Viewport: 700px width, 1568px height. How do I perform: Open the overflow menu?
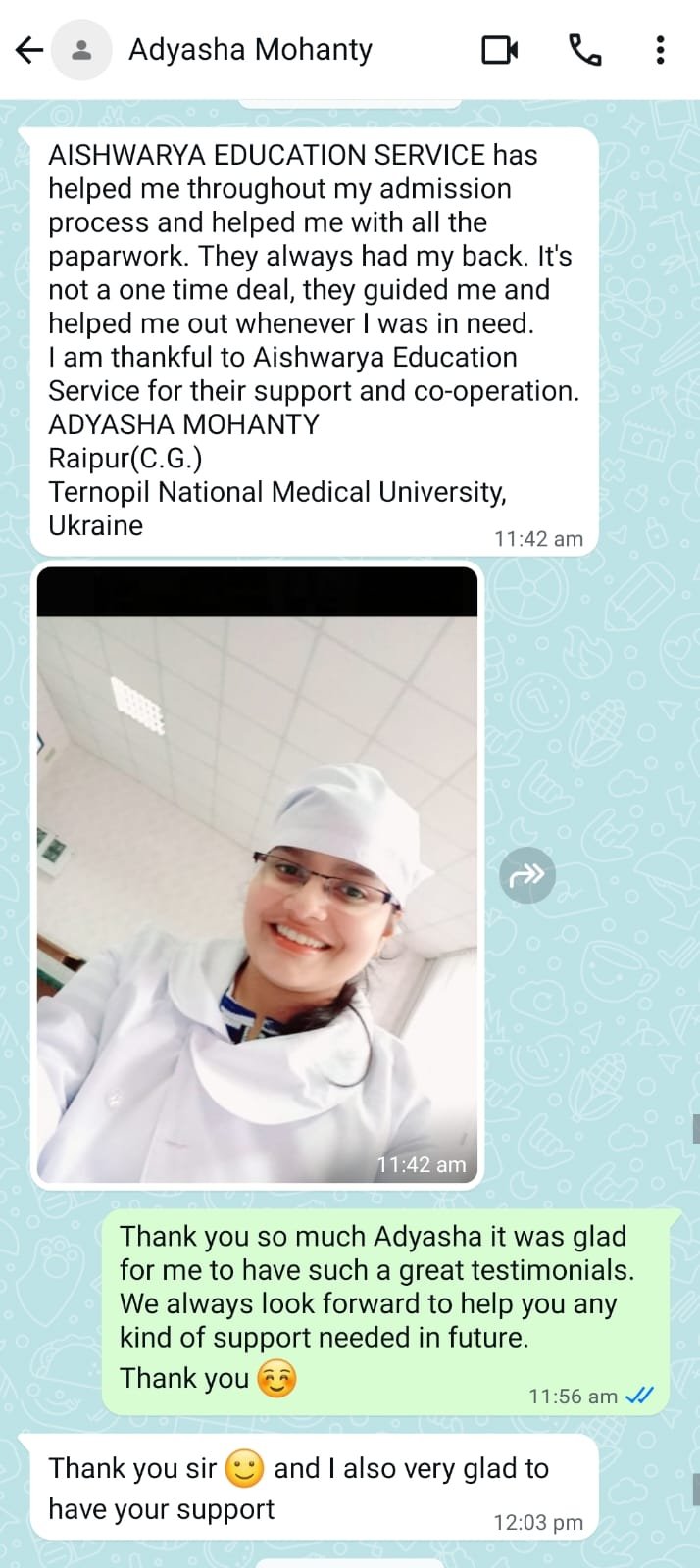pyautogui.click(x=660, y=50)
